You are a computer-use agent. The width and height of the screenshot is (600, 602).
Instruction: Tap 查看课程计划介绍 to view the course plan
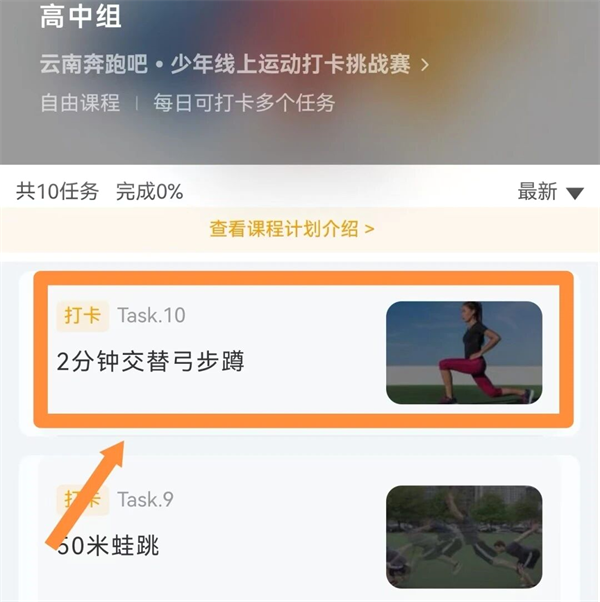[292, 229]
